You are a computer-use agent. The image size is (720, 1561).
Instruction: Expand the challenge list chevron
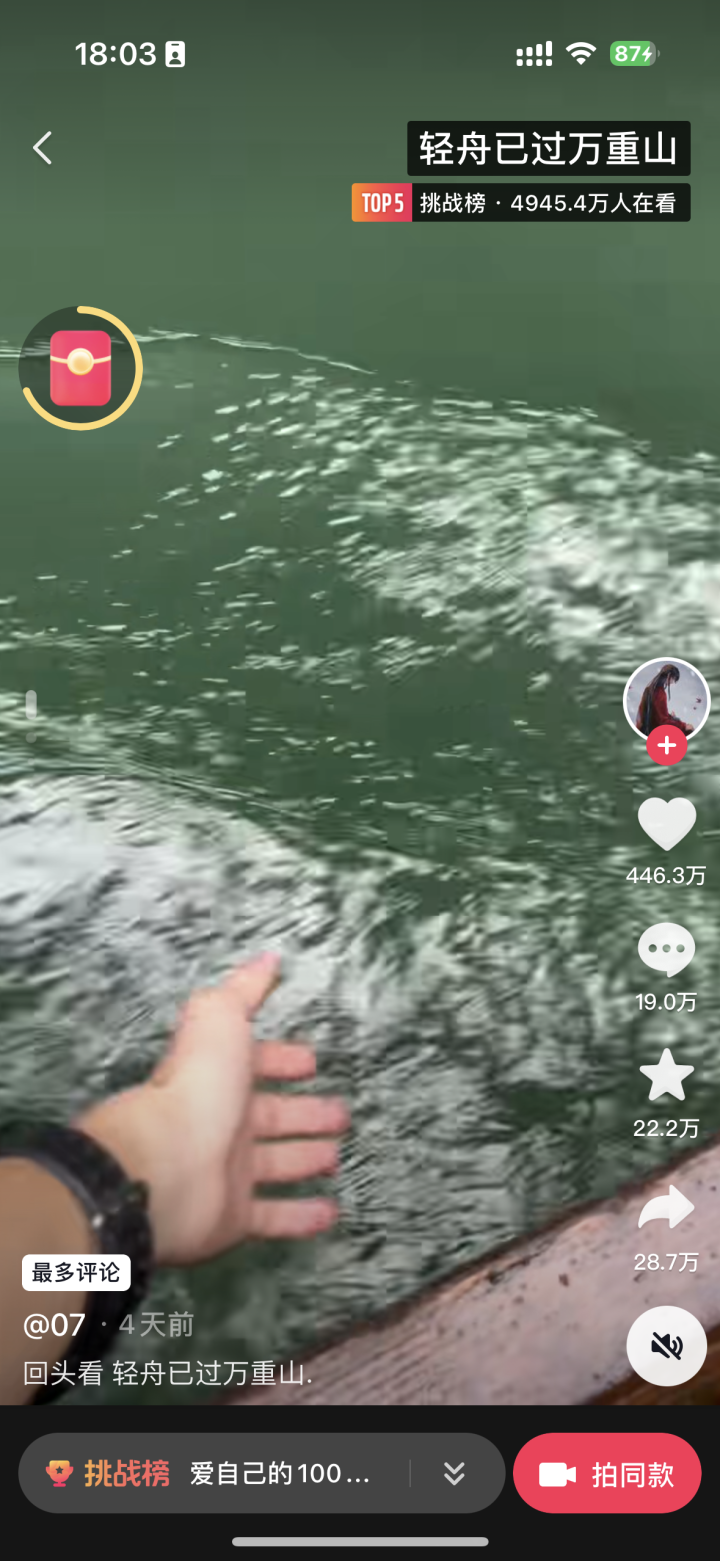[454, 1473]
